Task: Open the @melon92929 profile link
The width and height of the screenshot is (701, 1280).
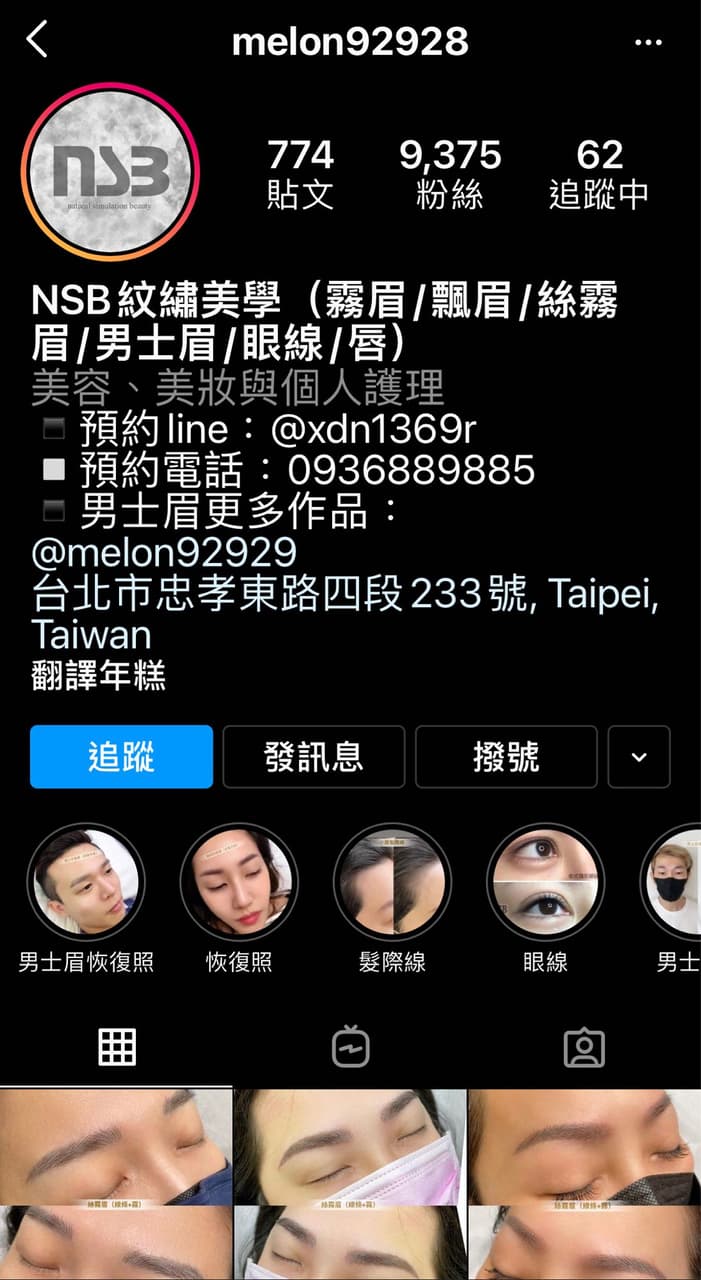Action: (164, 551)
